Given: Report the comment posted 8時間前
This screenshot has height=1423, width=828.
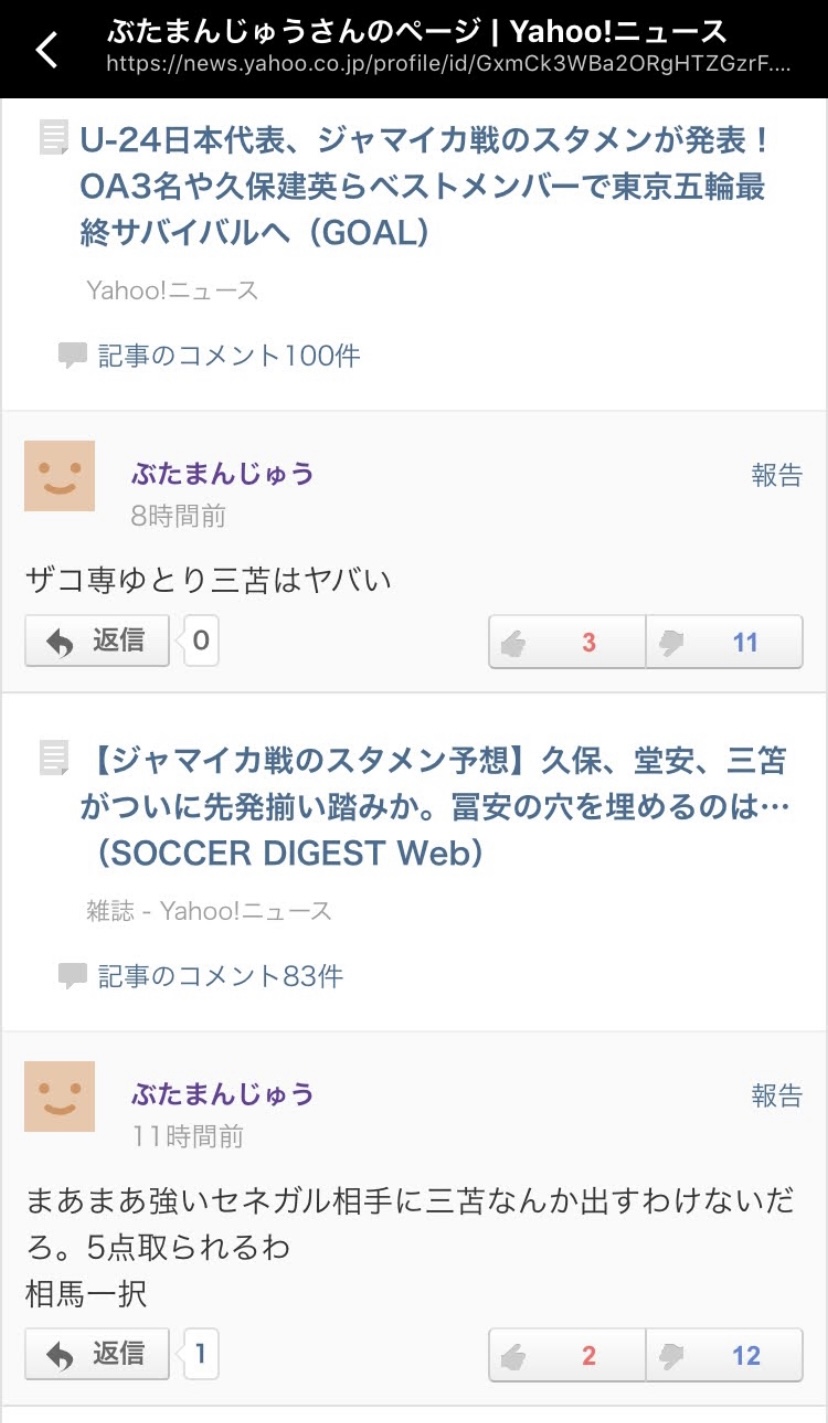Looking at the screenshot, I should tap(776, 474).
